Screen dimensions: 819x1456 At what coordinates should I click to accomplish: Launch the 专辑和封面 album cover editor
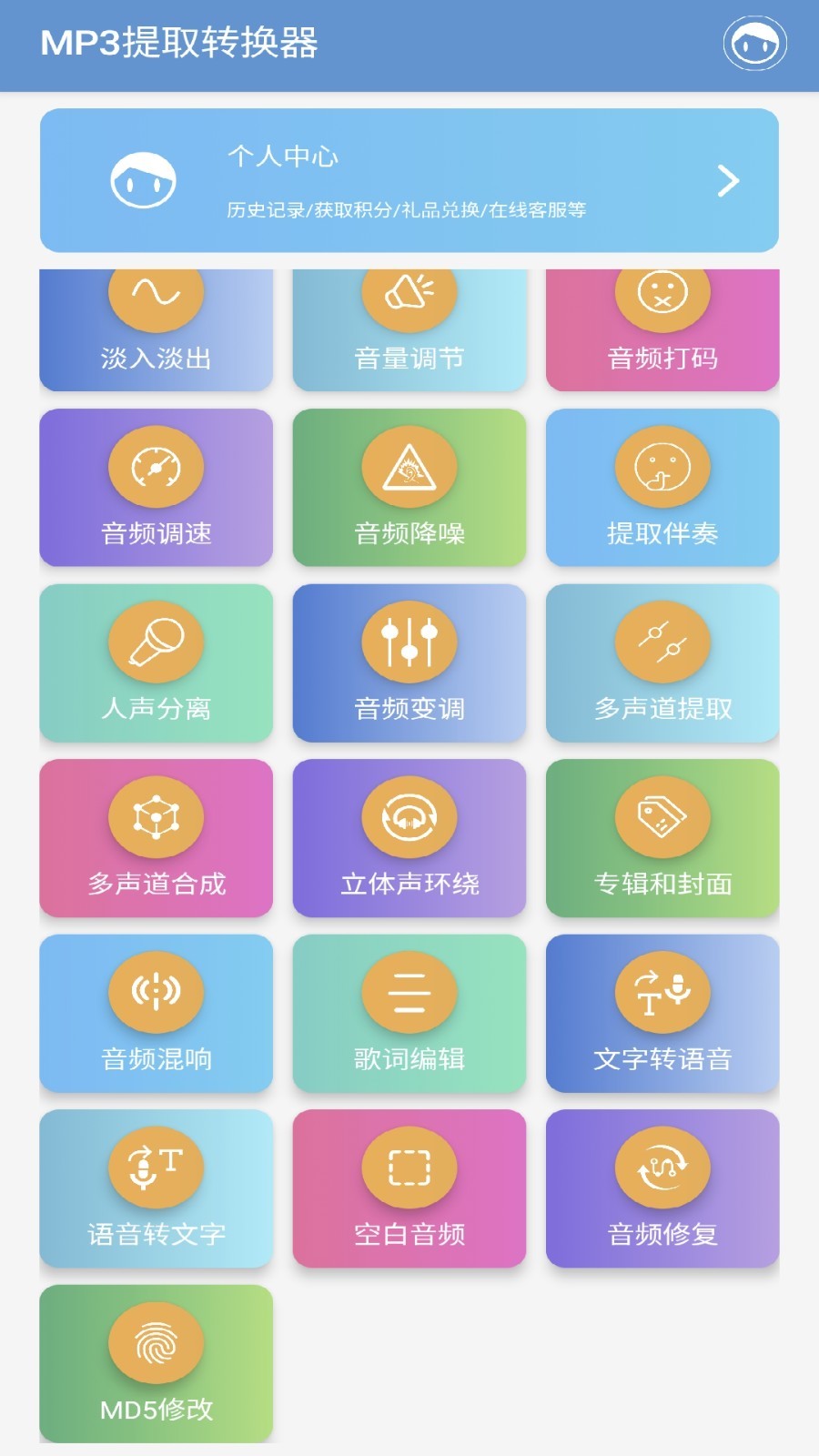[x=662, y=839]
